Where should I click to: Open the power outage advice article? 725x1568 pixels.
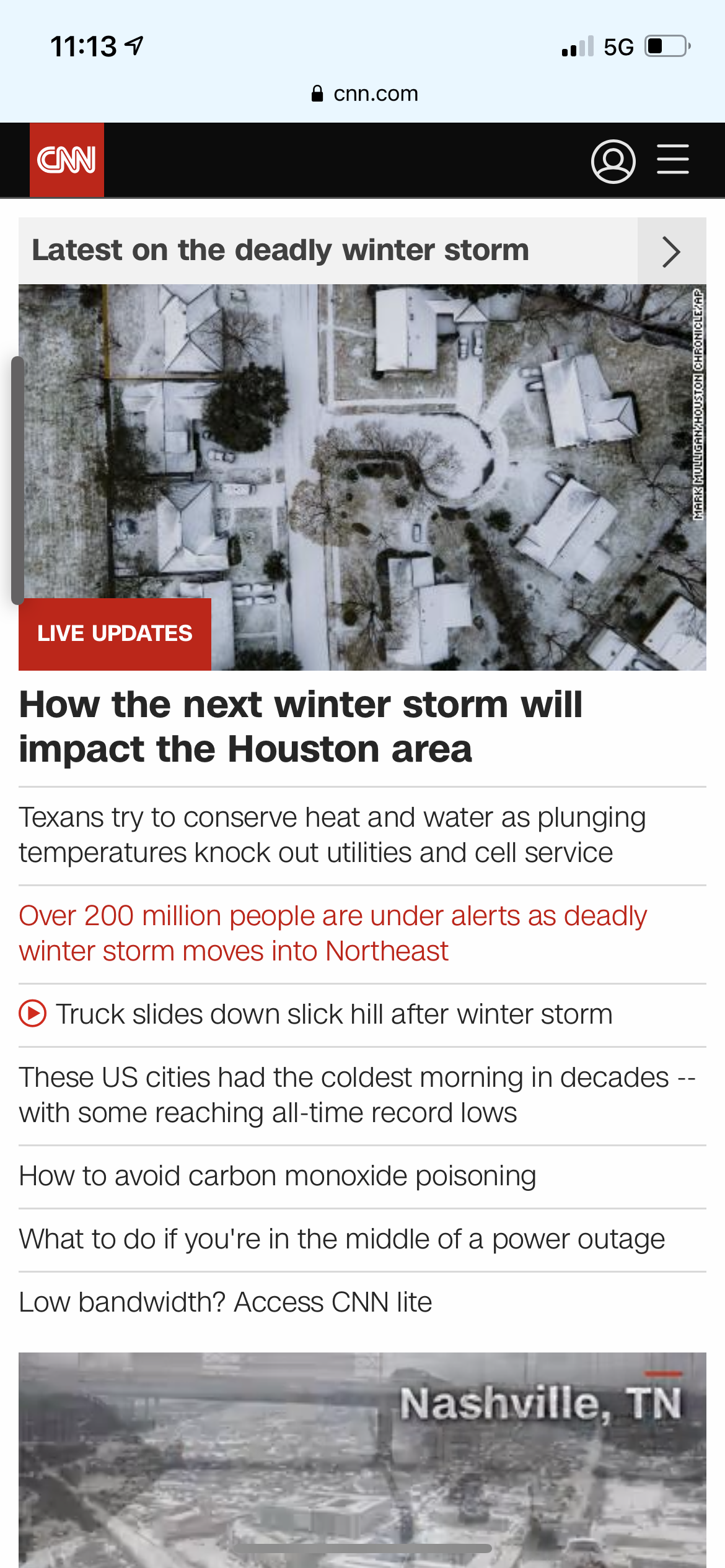342,1239
